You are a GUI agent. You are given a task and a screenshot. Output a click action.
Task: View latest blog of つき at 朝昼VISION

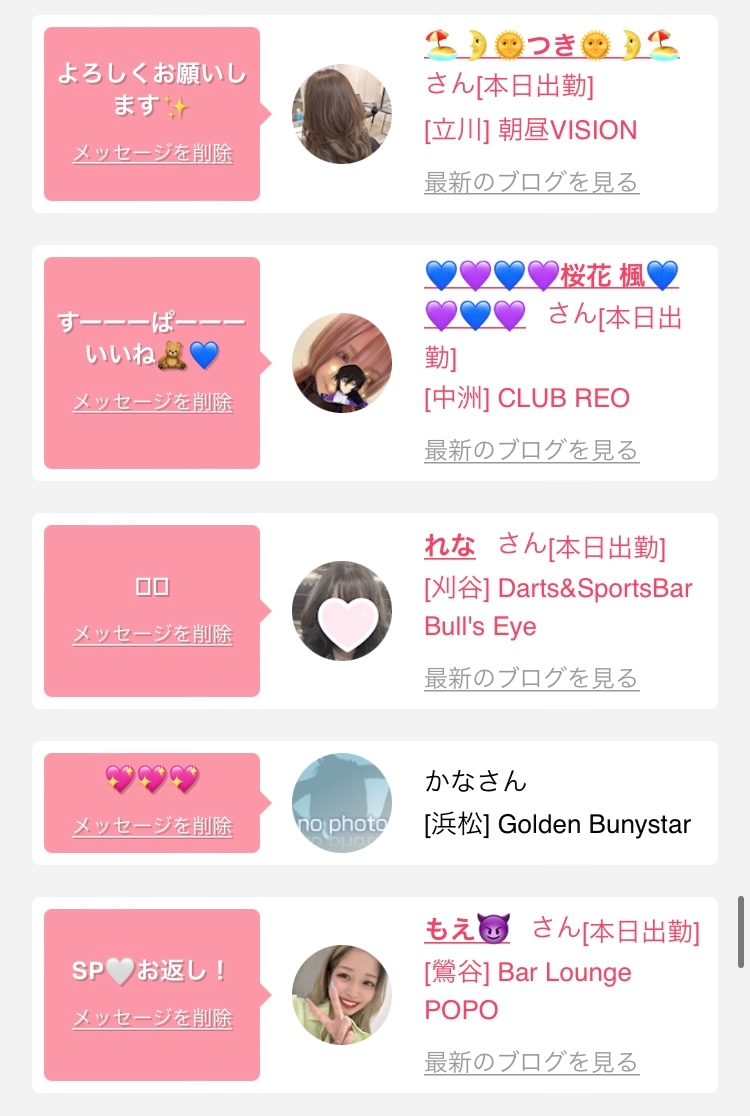(x=532, y=182)
